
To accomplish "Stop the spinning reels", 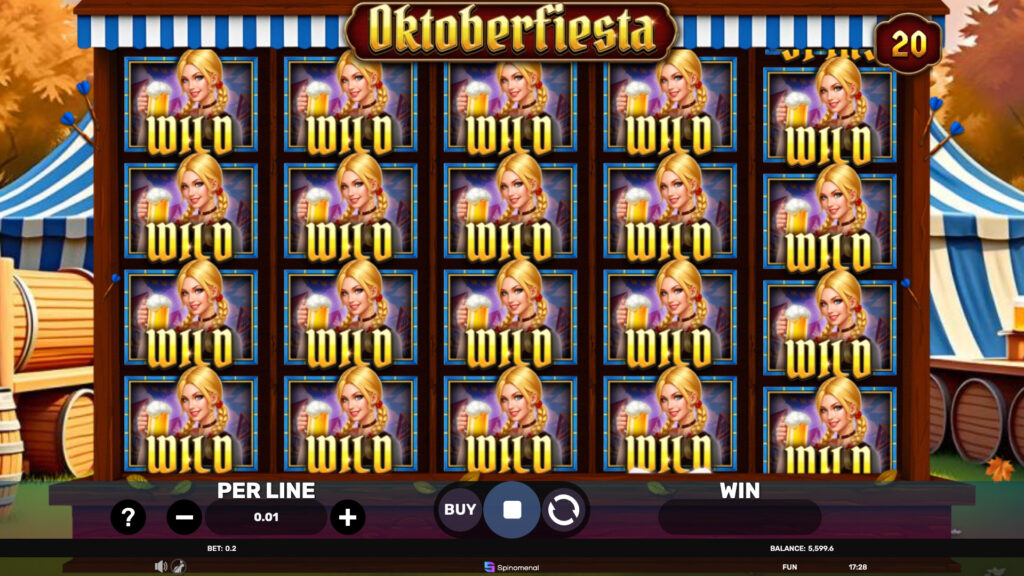I will click(x=512, y=510).
